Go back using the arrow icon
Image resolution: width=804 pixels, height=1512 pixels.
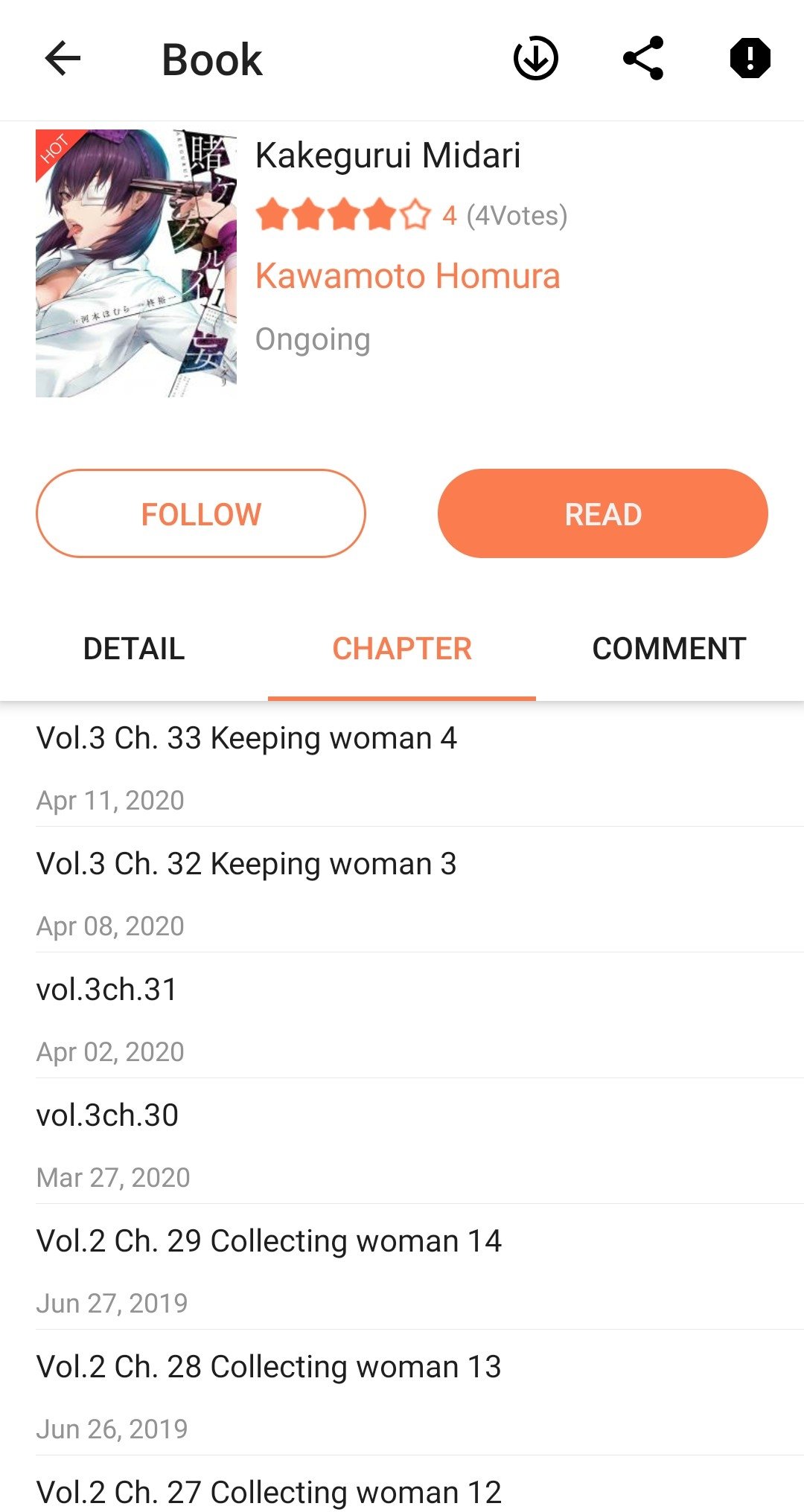click(x=63, y=59)
